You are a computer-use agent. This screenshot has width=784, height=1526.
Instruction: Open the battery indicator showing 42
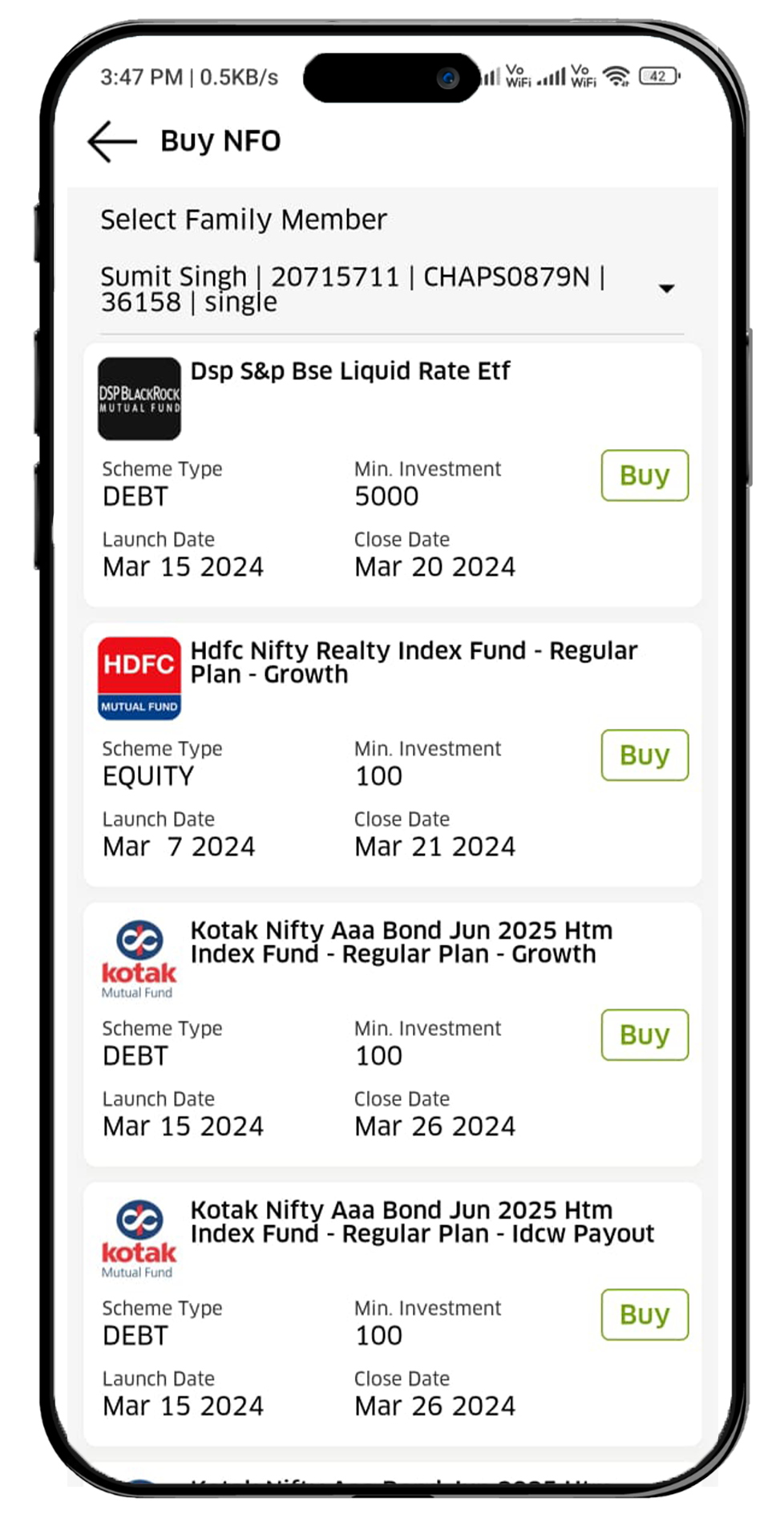(x=656, y=76)
